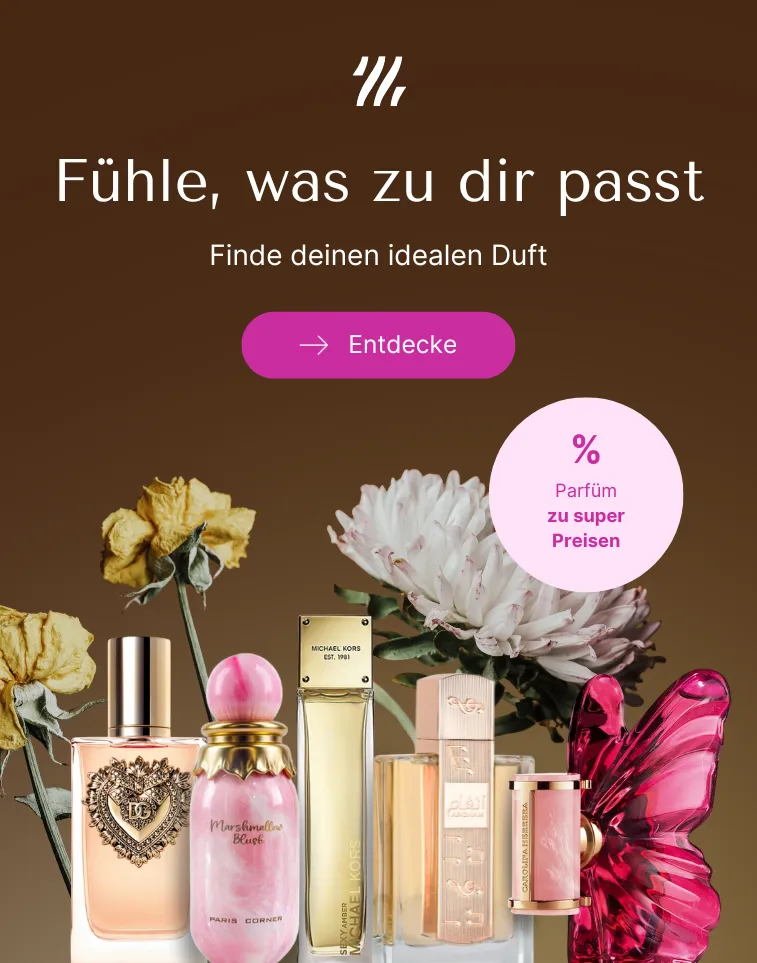Click the Entdecke call-to-action button
The image size is (757, 963).
[378, 345]
